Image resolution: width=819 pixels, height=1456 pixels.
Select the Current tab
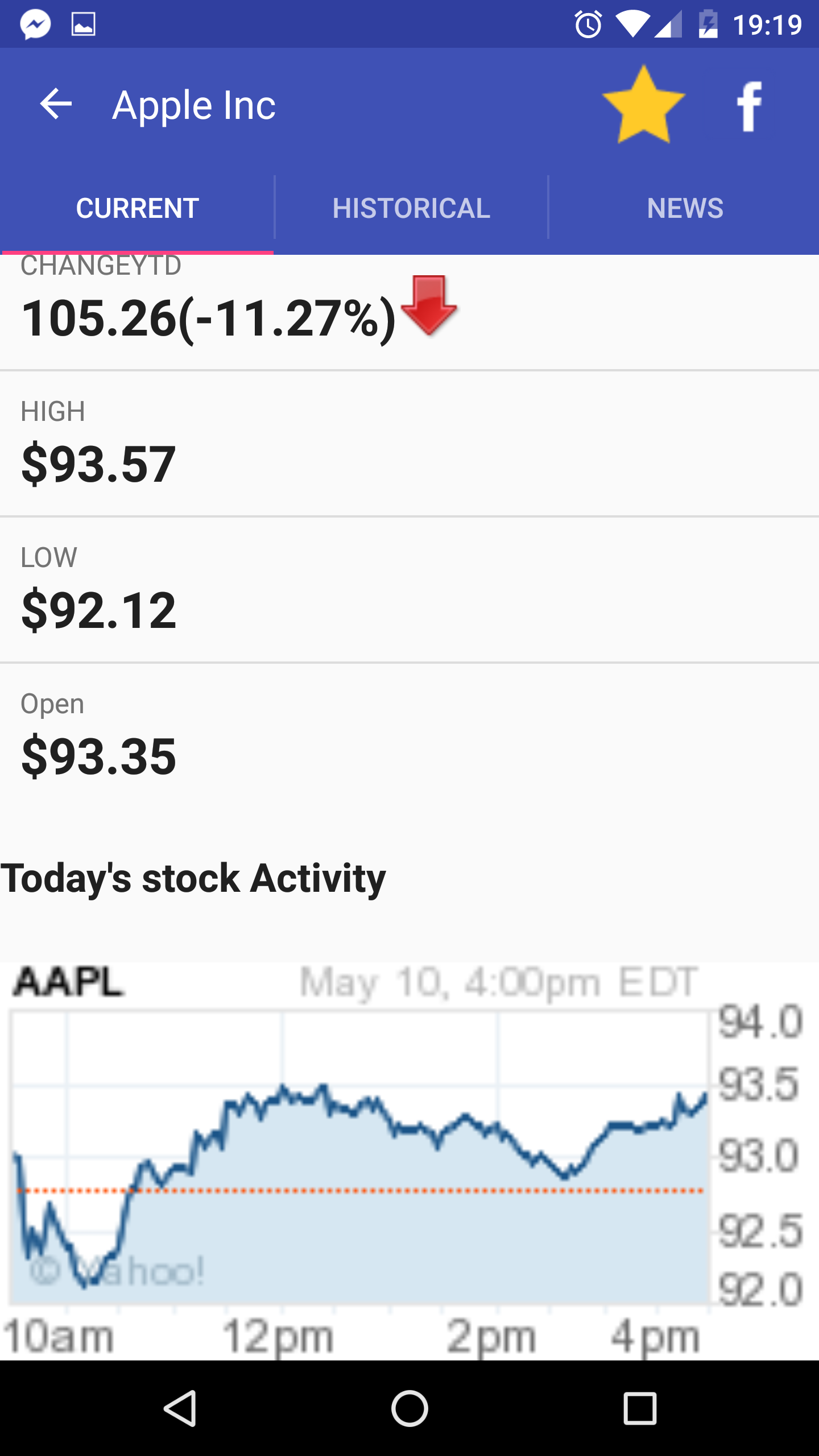(x=137, y=208)
